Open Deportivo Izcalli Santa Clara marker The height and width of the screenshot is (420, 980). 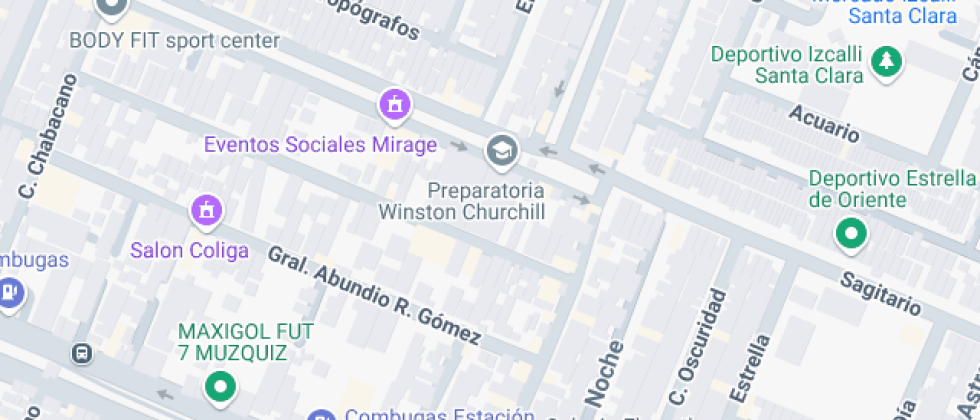886,63
